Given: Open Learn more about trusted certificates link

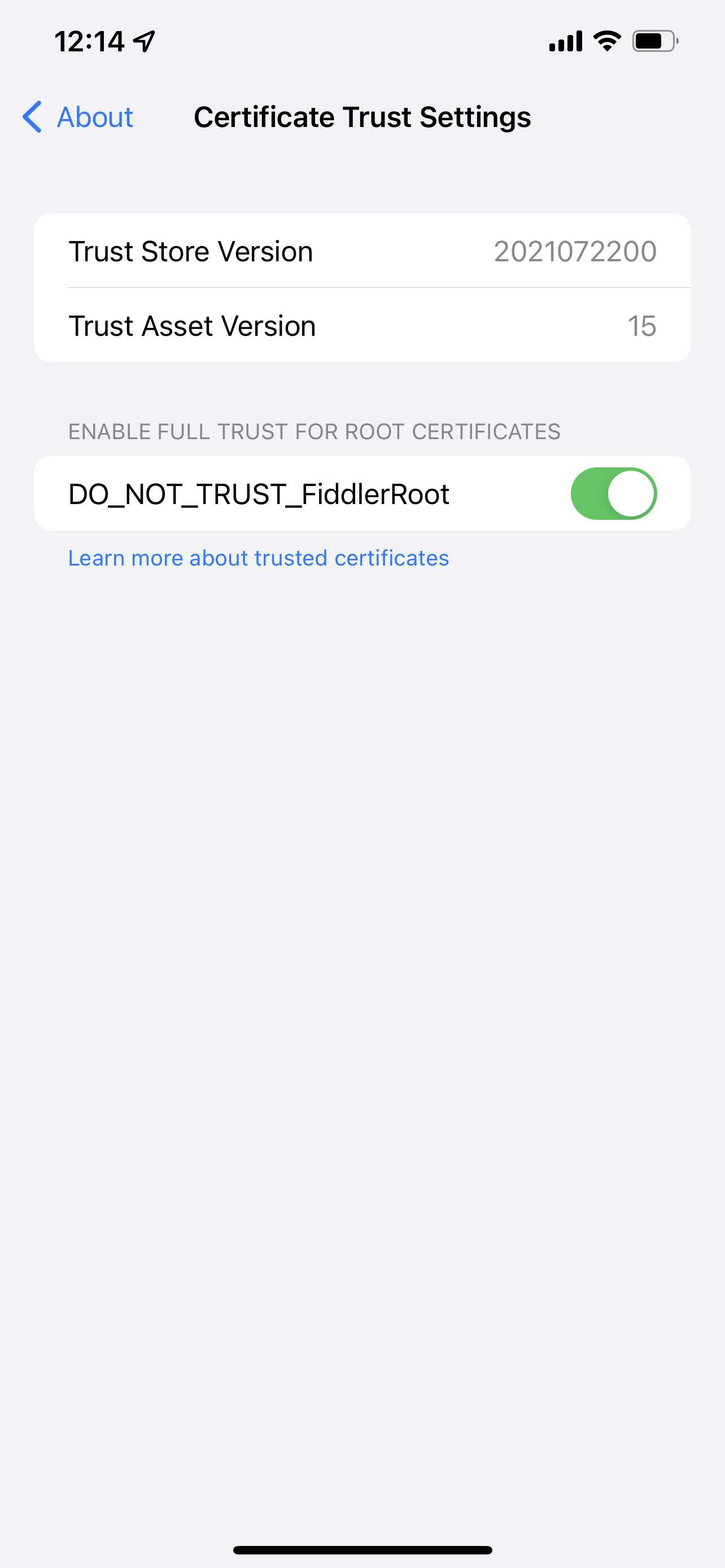Looking at the screenshot, I should [258, 558].
